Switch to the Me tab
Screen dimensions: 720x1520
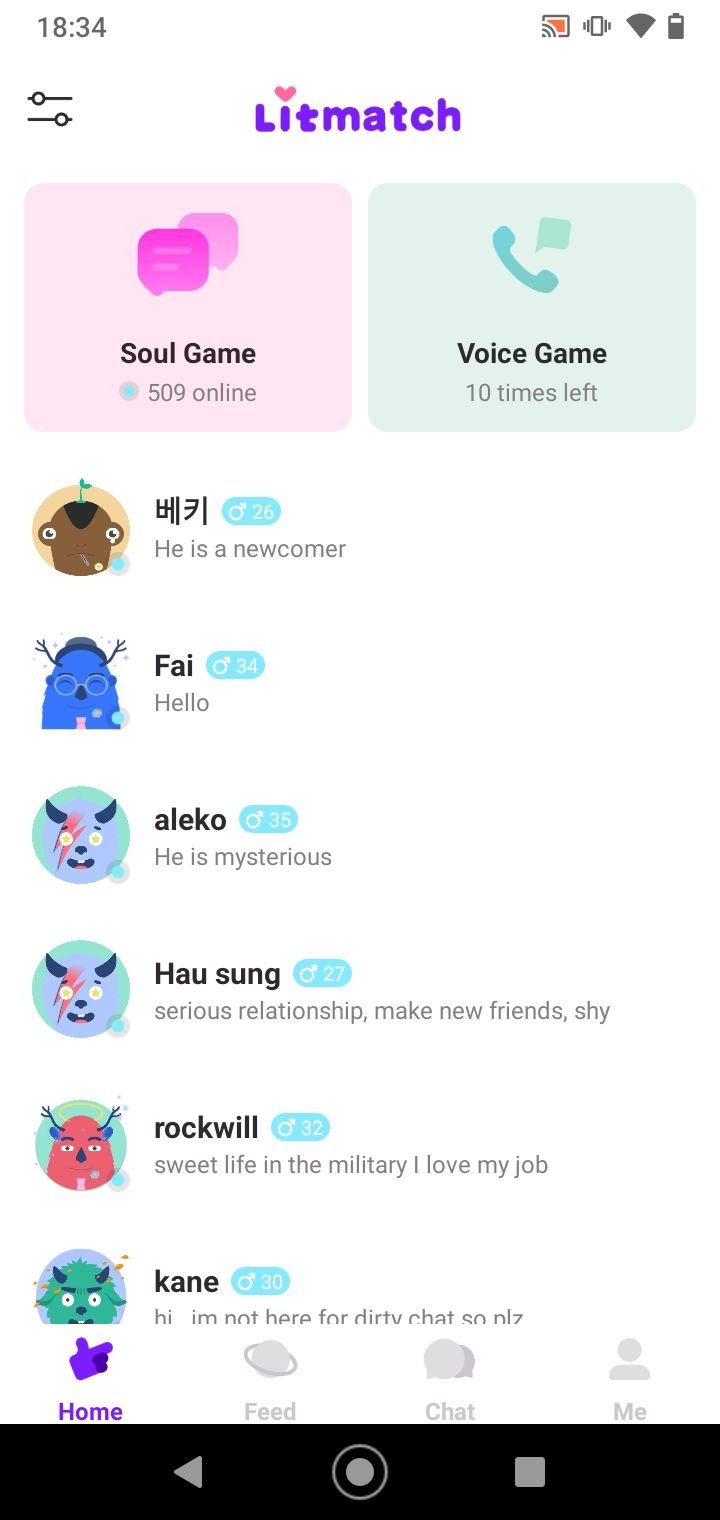click(x=630, y=1378)
